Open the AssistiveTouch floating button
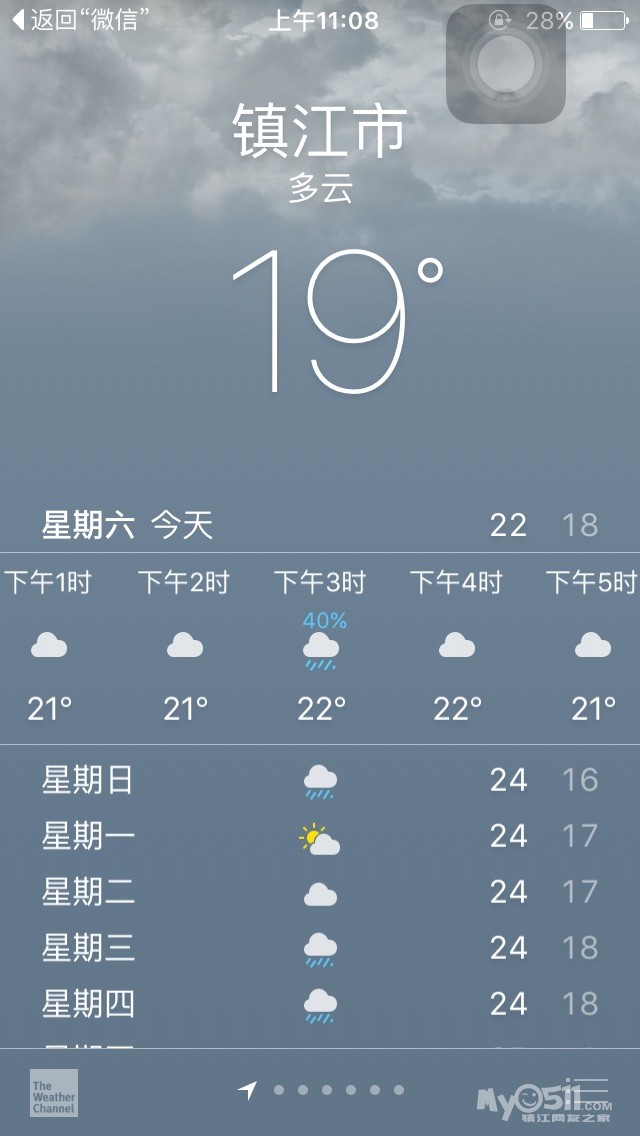Viewport: 640px width, 1136px height. click(506, 64)
